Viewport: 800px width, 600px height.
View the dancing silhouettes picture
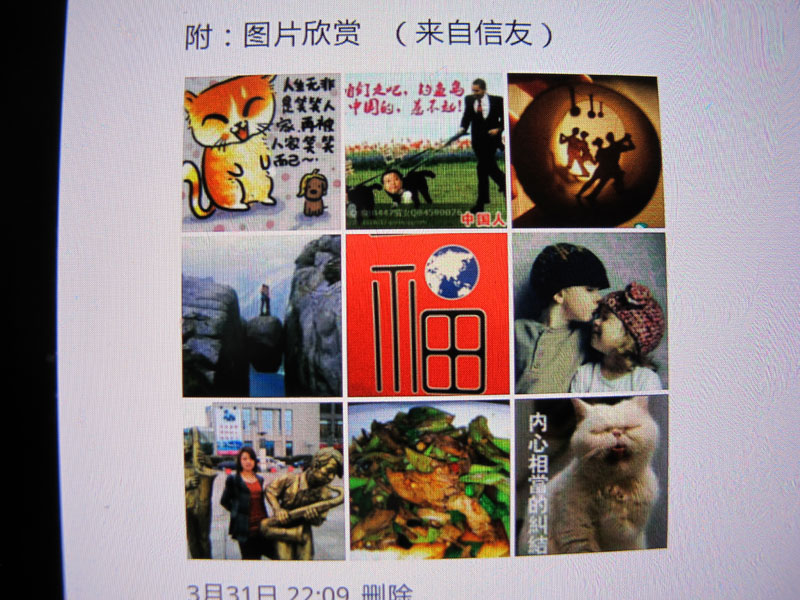pyautogui.click(x=586, y=152)
